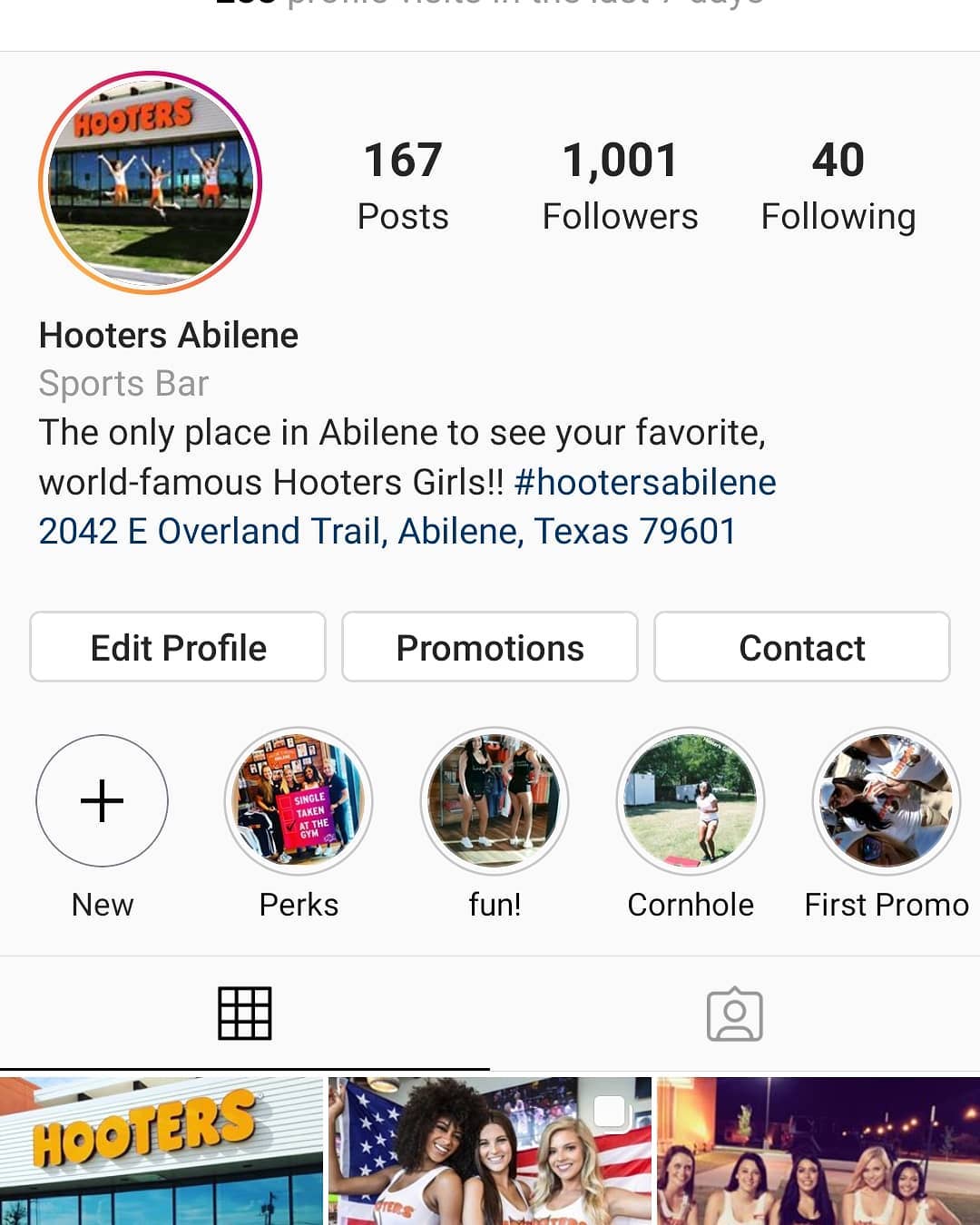Open the Hooters Abilene profile picture story
This screenshot has width=980, height=1225.
pyautogui.click(x=150, y=182)
